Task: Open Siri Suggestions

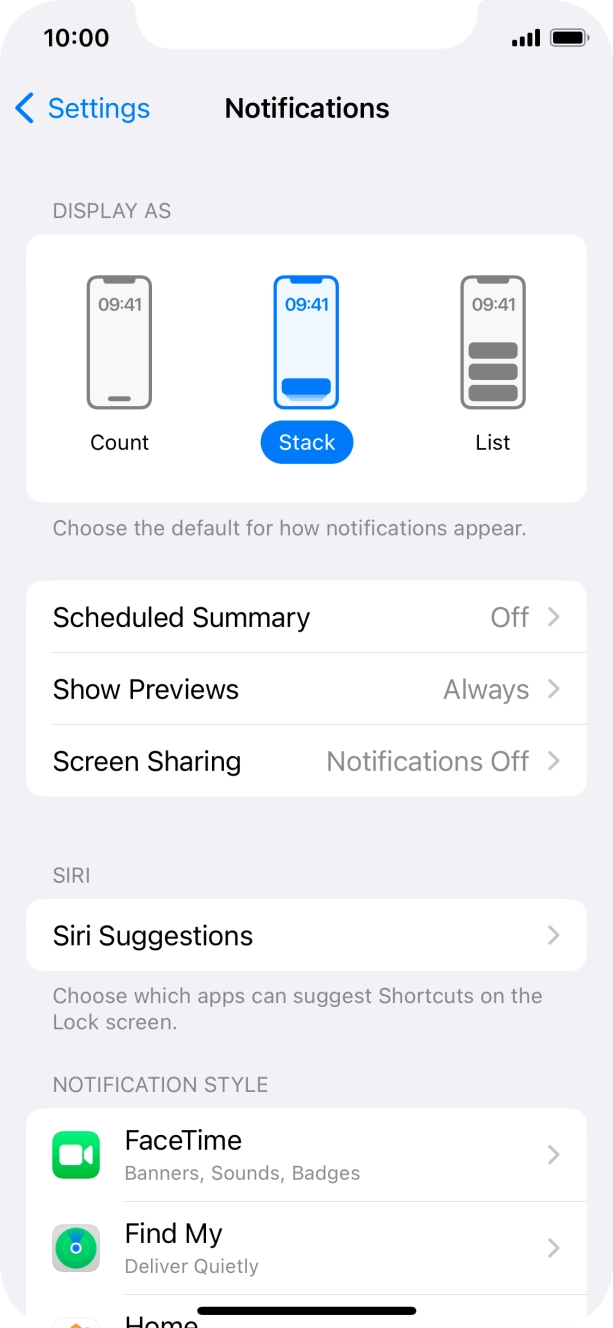Action: pos(306,935)
